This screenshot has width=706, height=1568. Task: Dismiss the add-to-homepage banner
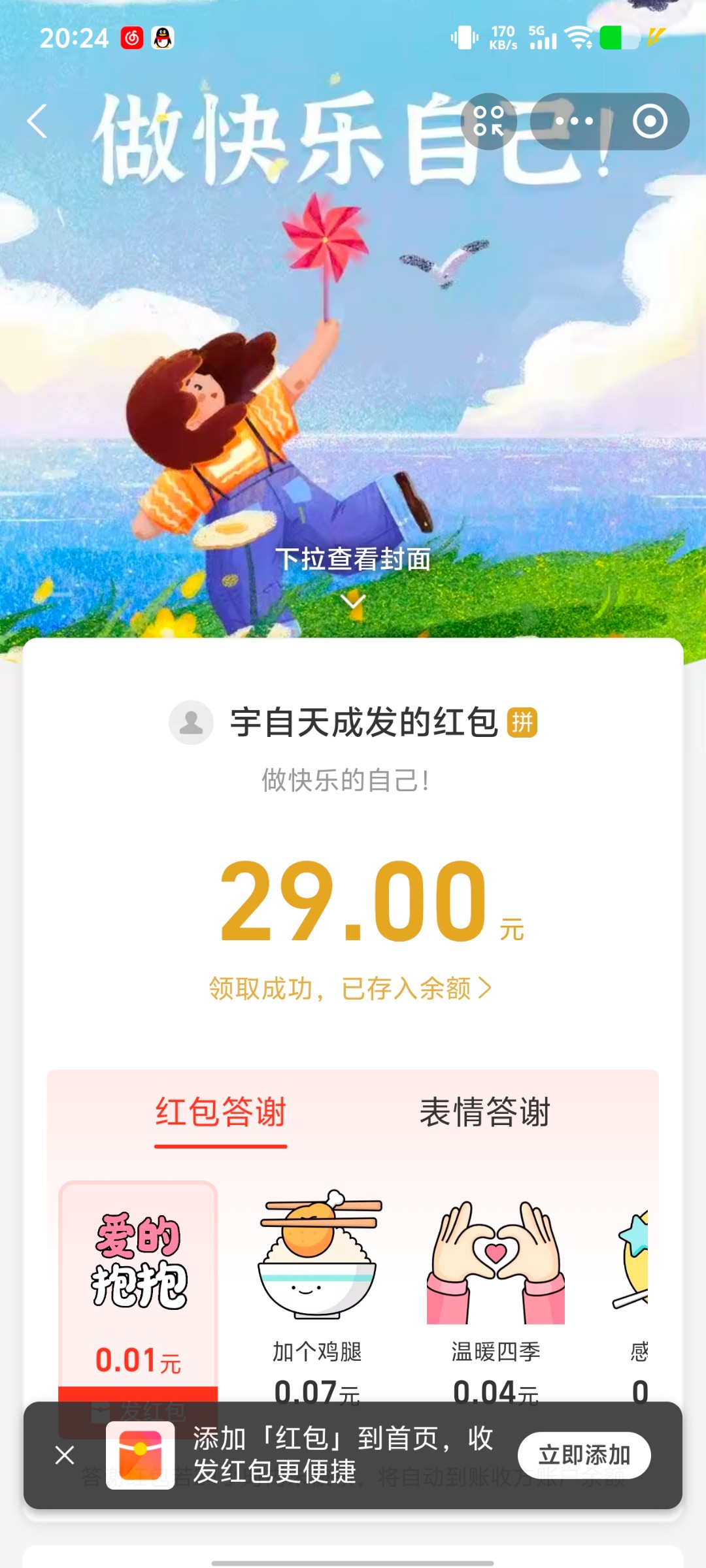(x=65, y=1455)
